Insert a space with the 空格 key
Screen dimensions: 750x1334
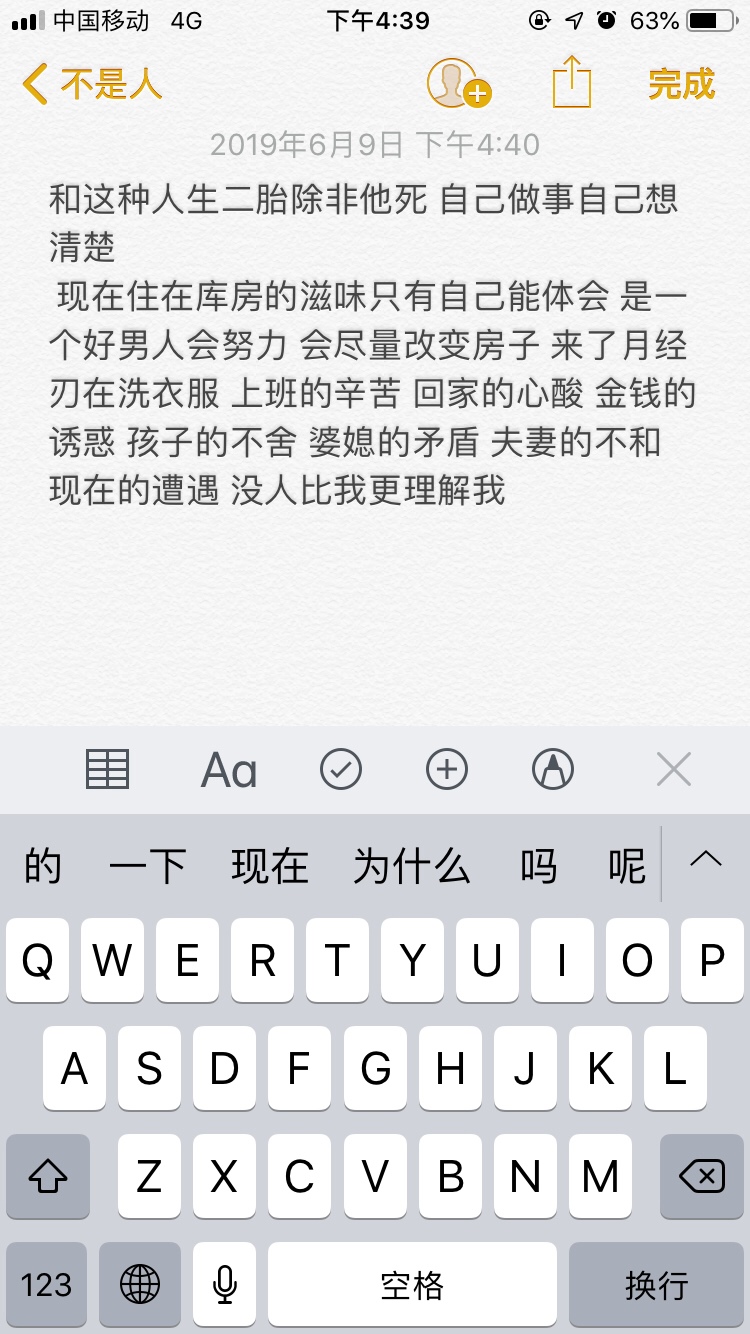click(412, 1285)
